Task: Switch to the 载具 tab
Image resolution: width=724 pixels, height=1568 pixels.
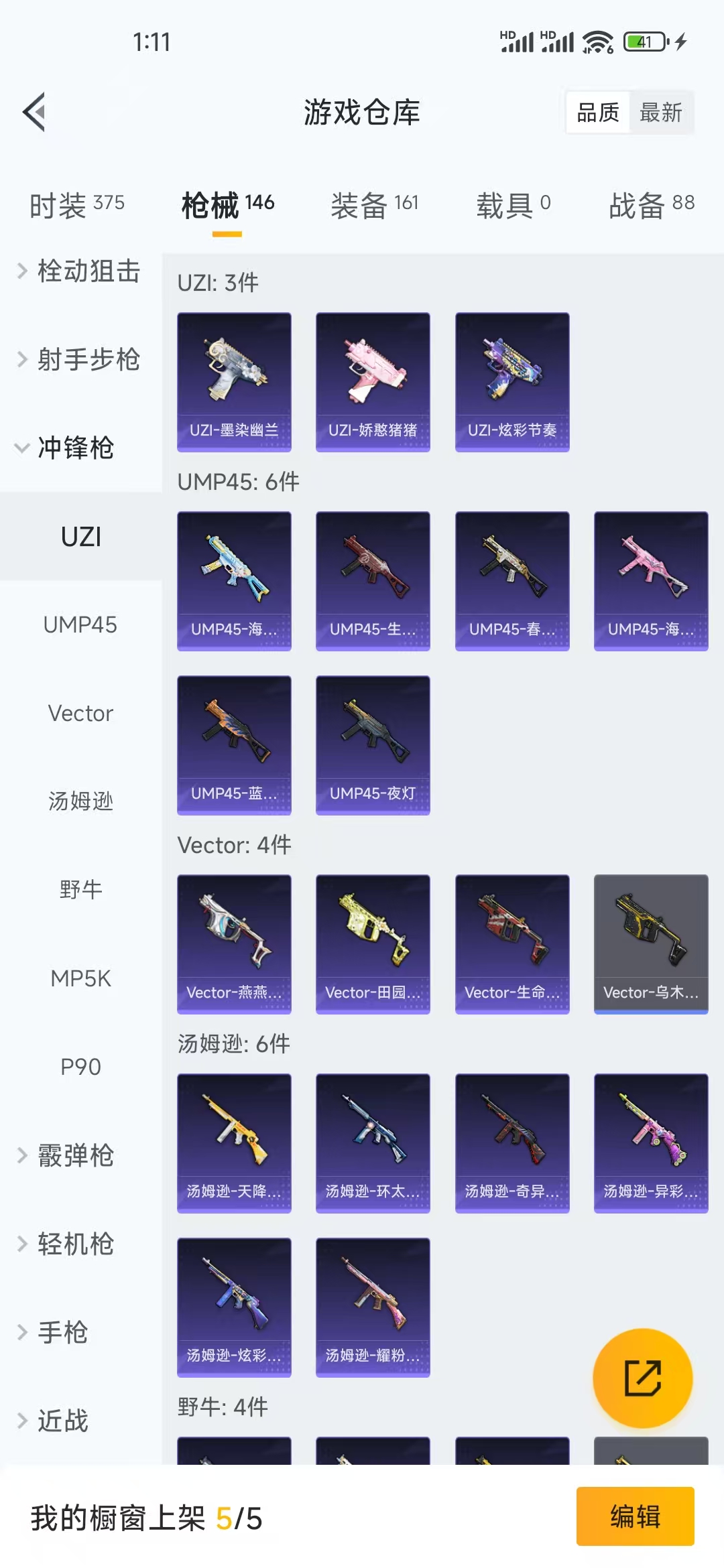Action: (513, 205)
